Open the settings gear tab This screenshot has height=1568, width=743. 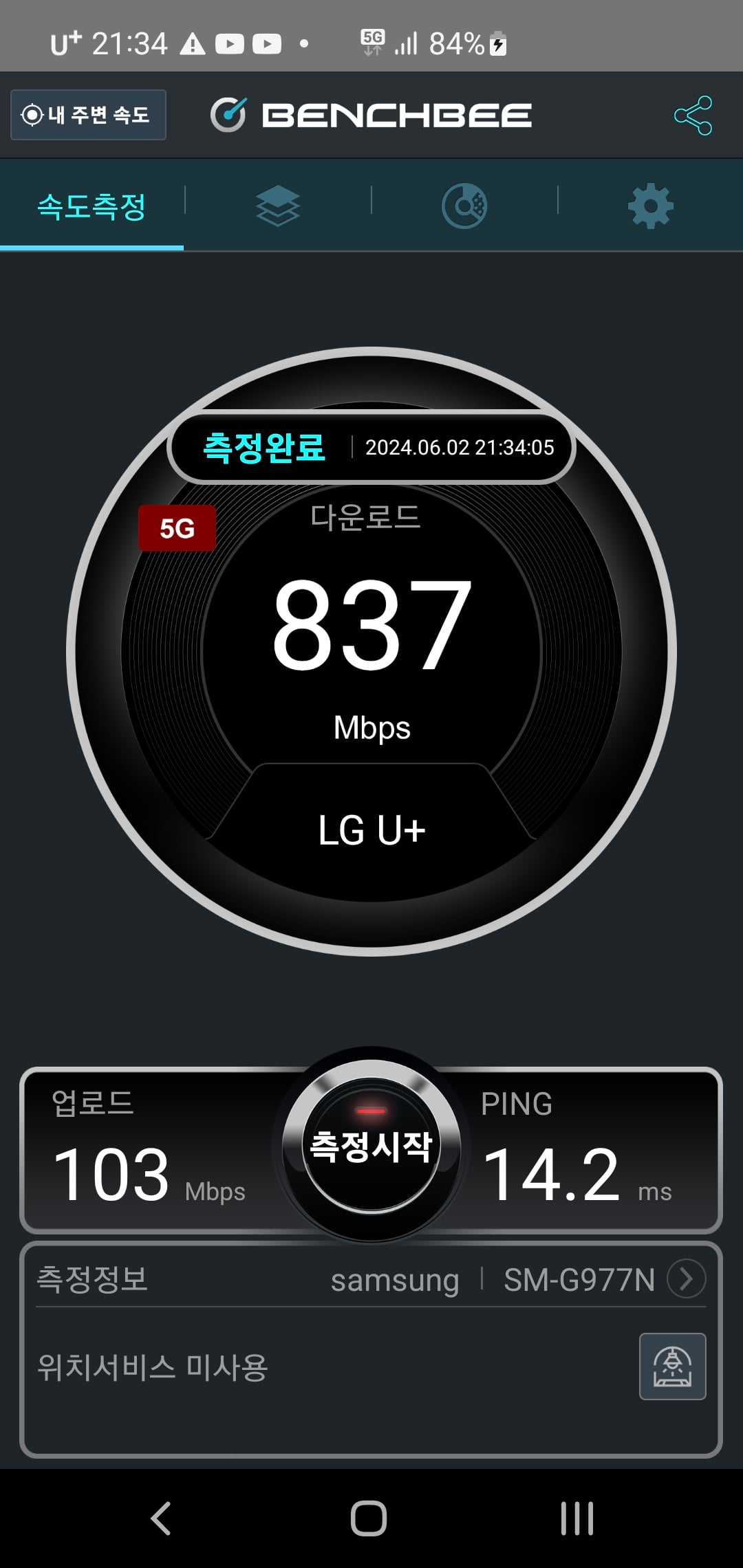[x=651, y=206]
